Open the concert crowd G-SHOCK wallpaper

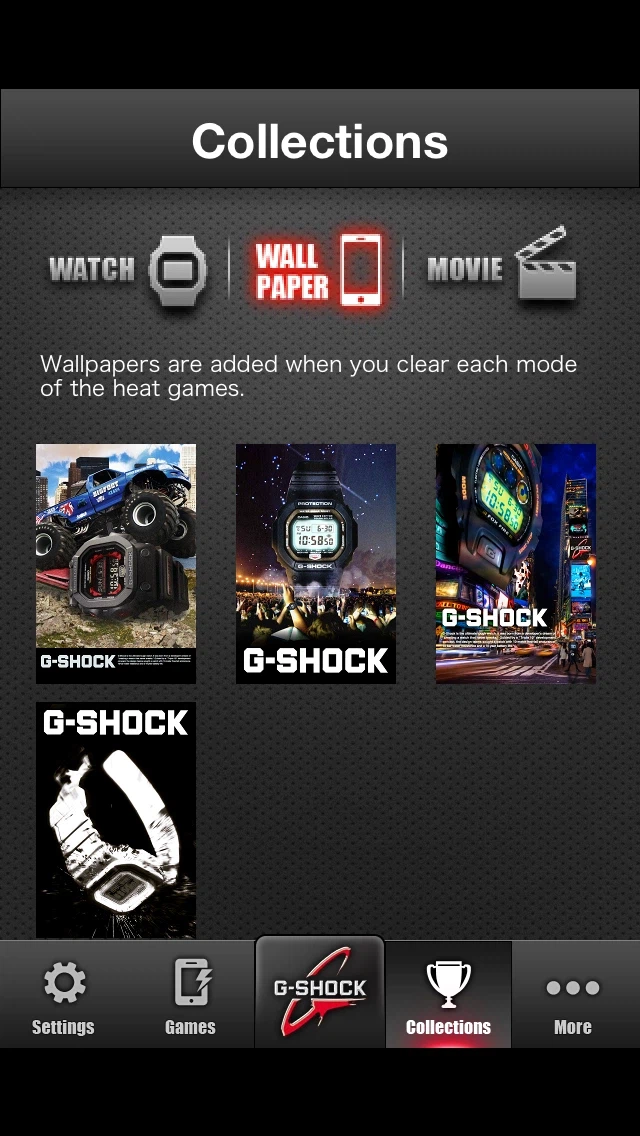click(x=316, y=564)
